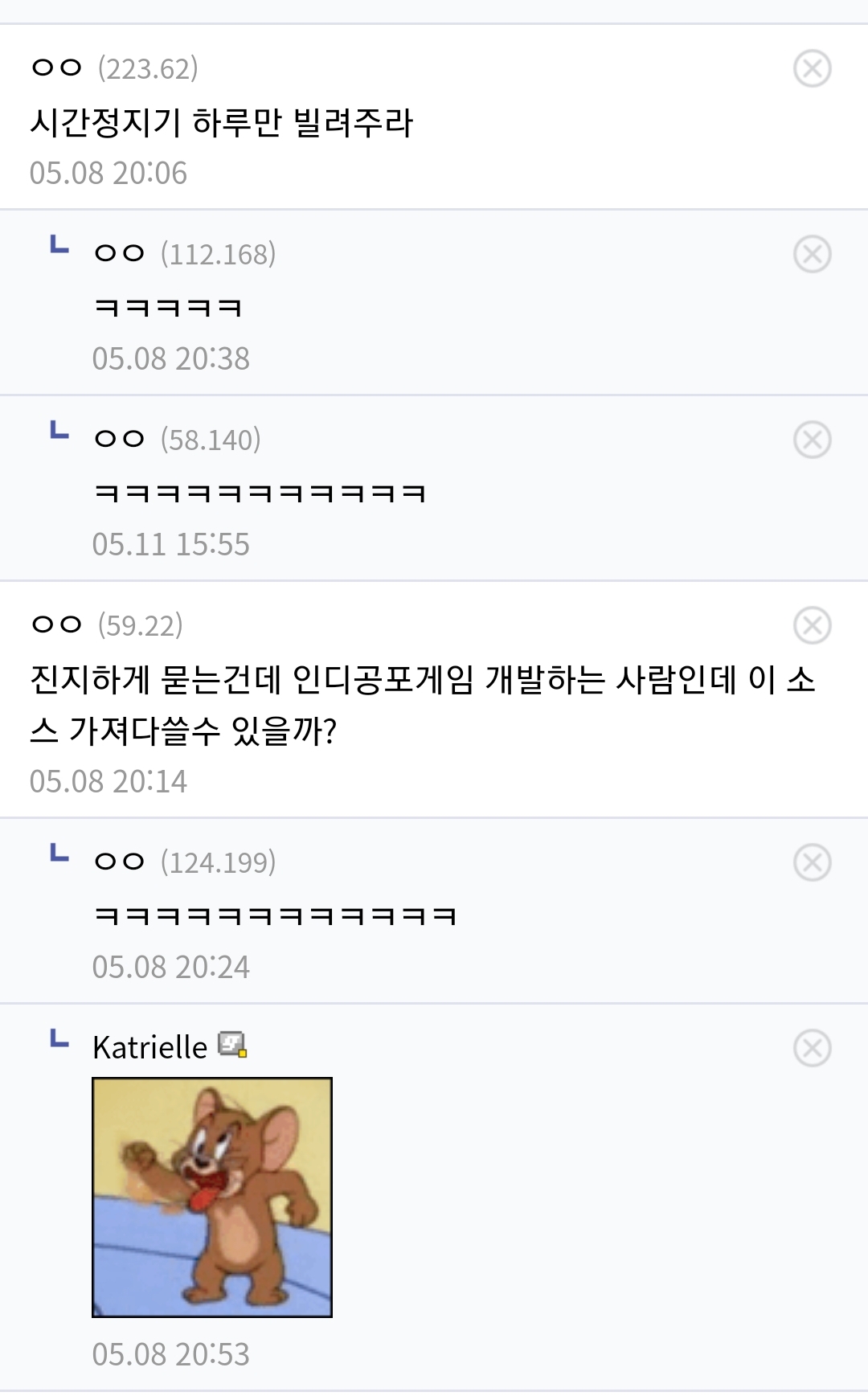Delete the reply from user 112.168
The width and height of the screenshot is (868, 1396).
click(812, 254)
